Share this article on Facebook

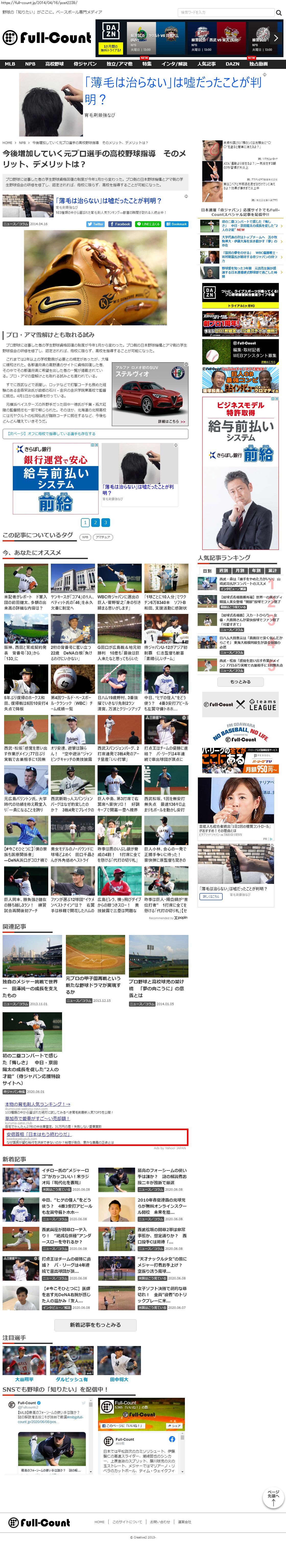[x=120, y=224]
